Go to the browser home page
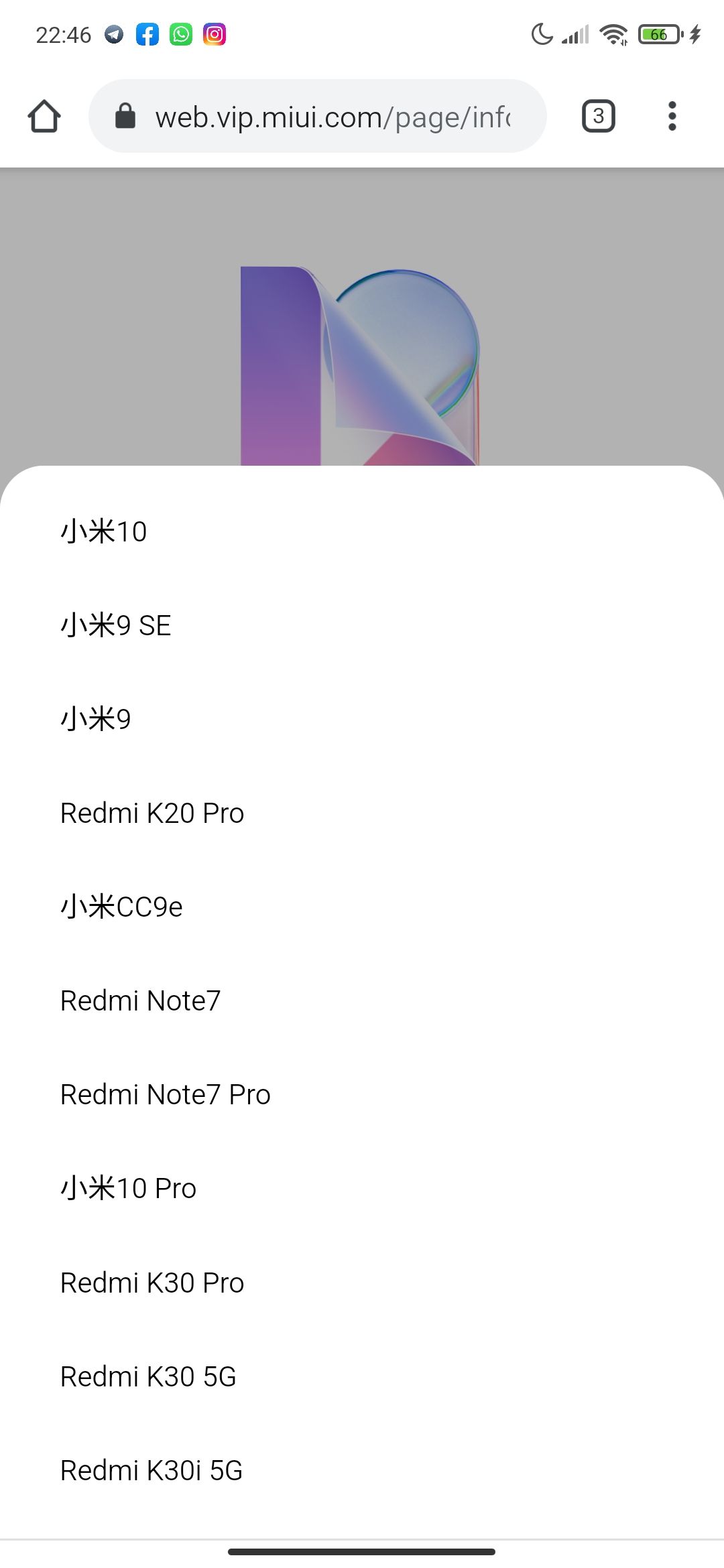 click(x=44, y=117)
